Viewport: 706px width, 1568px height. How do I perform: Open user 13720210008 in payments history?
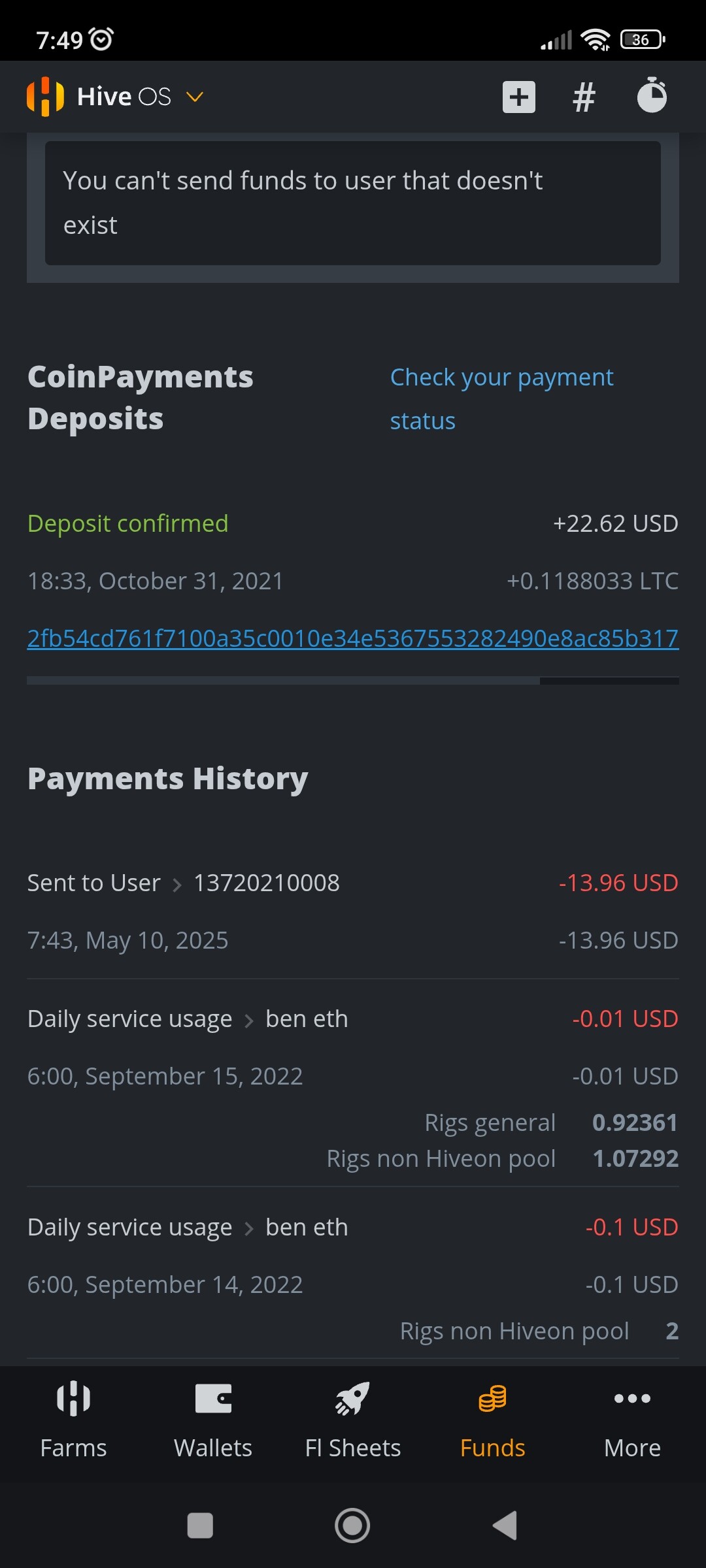(267, 883)
